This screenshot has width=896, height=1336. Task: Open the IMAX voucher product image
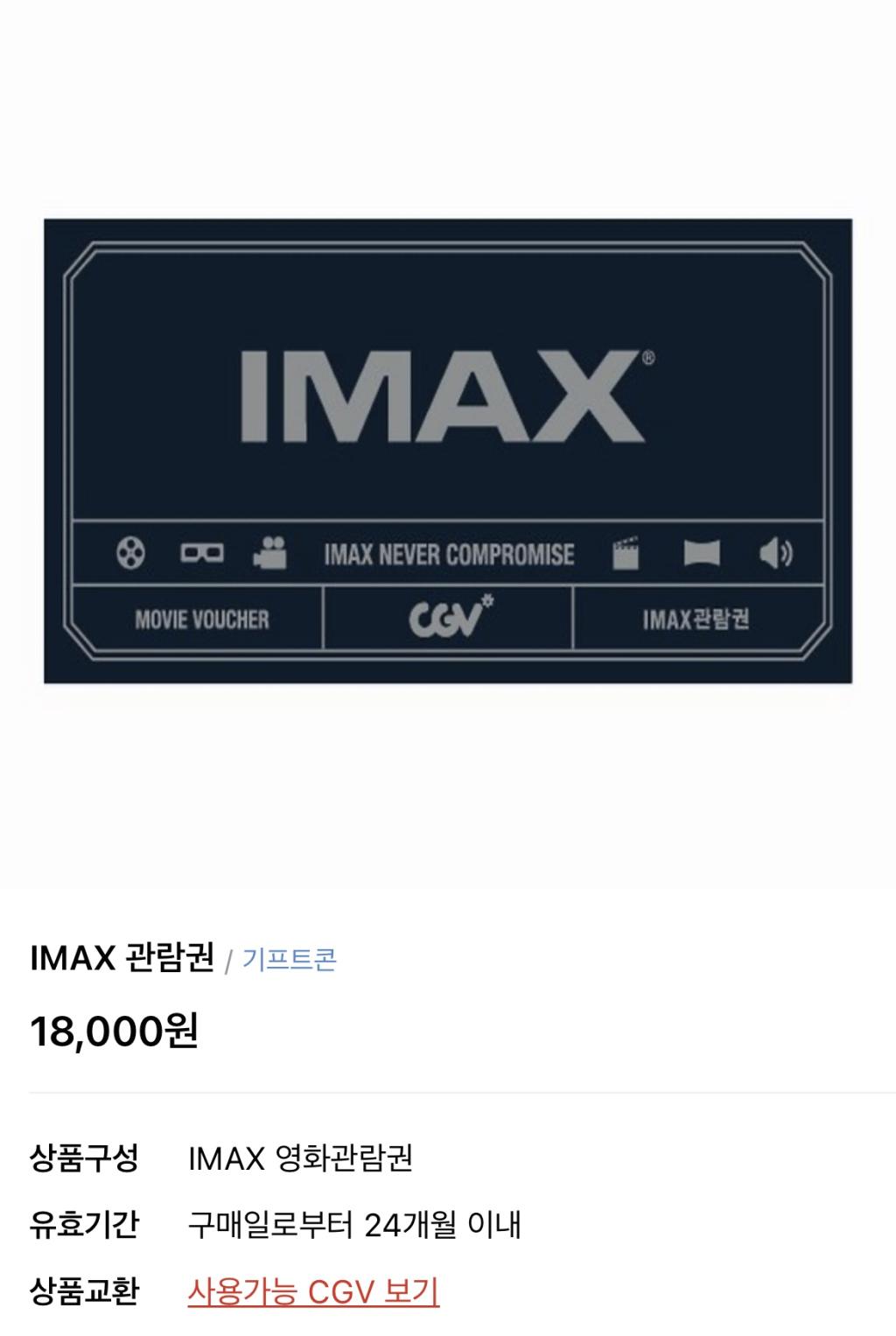point(447,449)
